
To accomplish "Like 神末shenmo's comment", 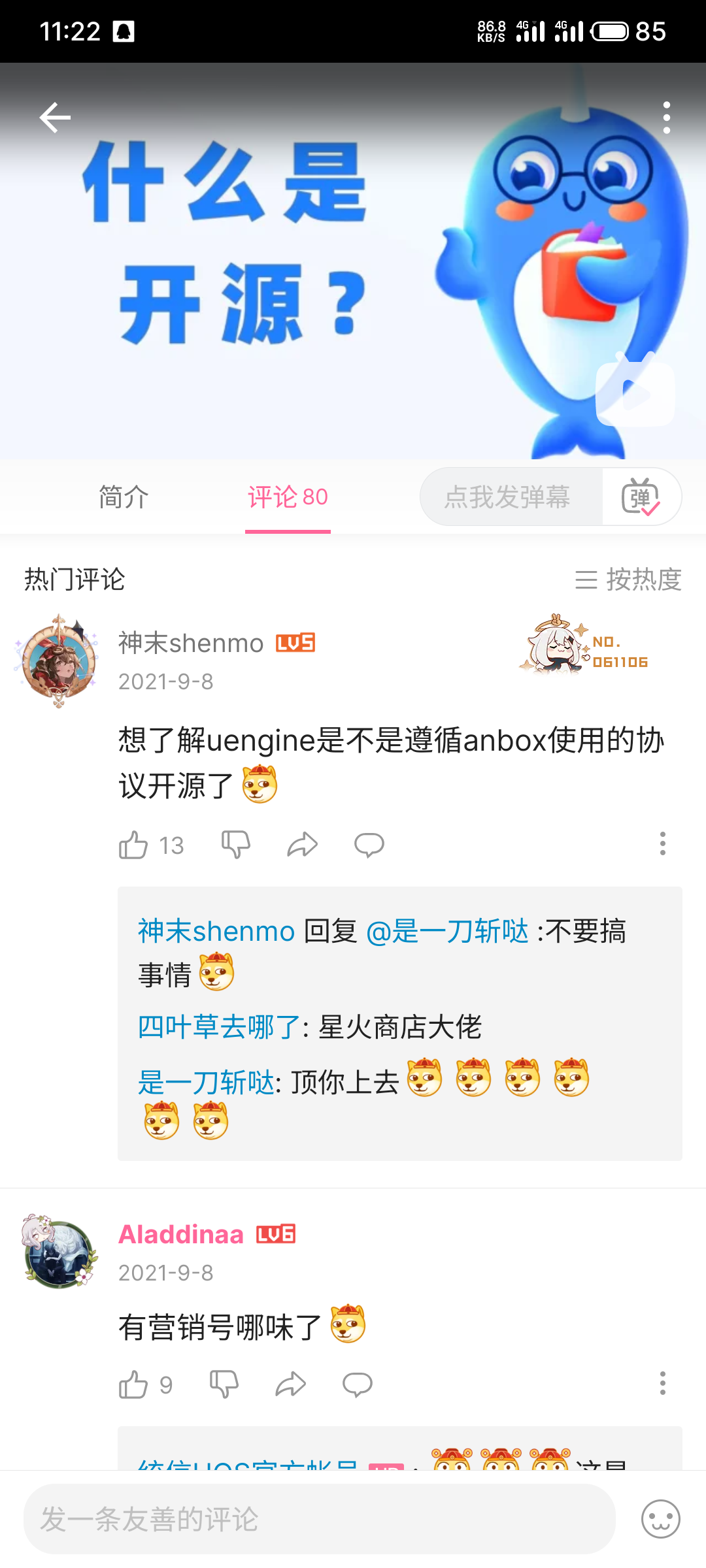I will click(x=133, y=845).
